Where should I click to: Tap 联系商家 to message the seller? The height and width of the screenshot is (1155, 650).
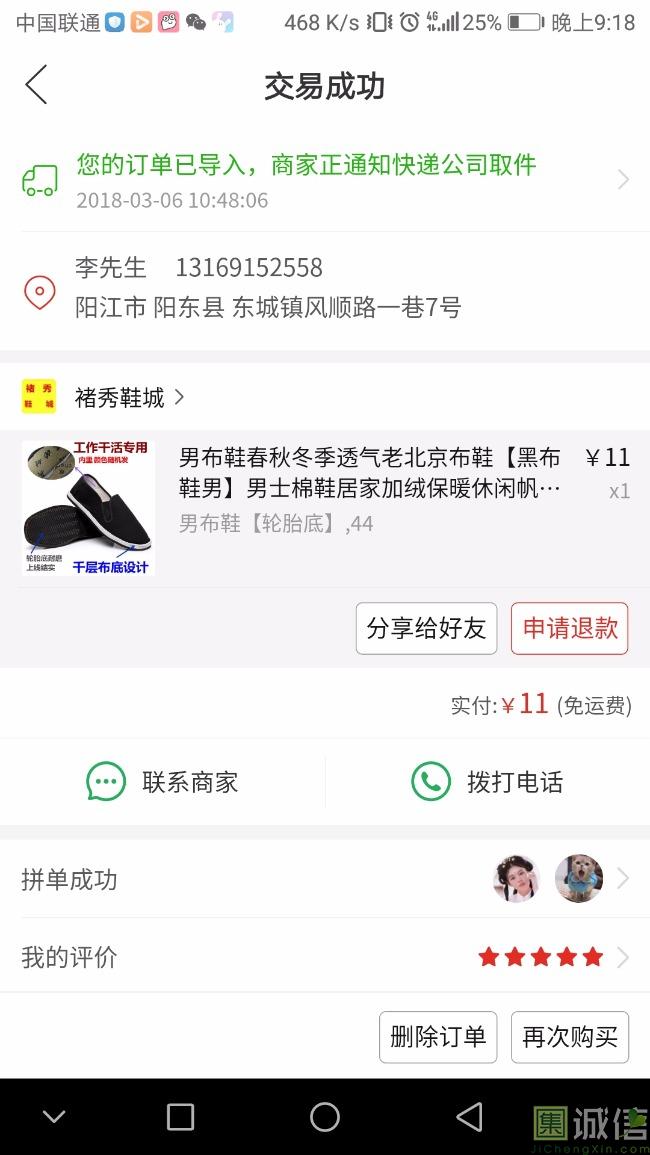163,782
